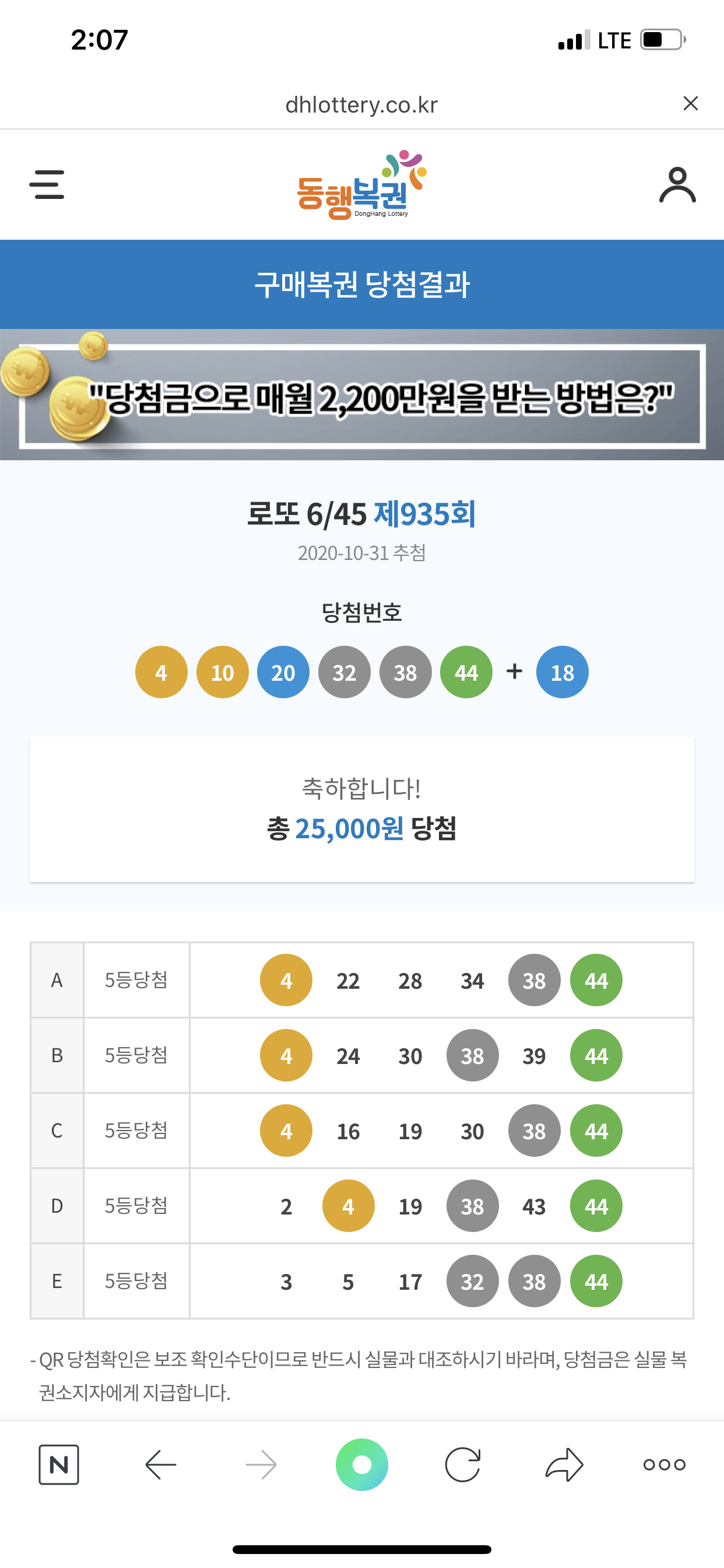Tap the green circle search button
This screenshot has height=1568, width=724.
(x=361, y=1465)
